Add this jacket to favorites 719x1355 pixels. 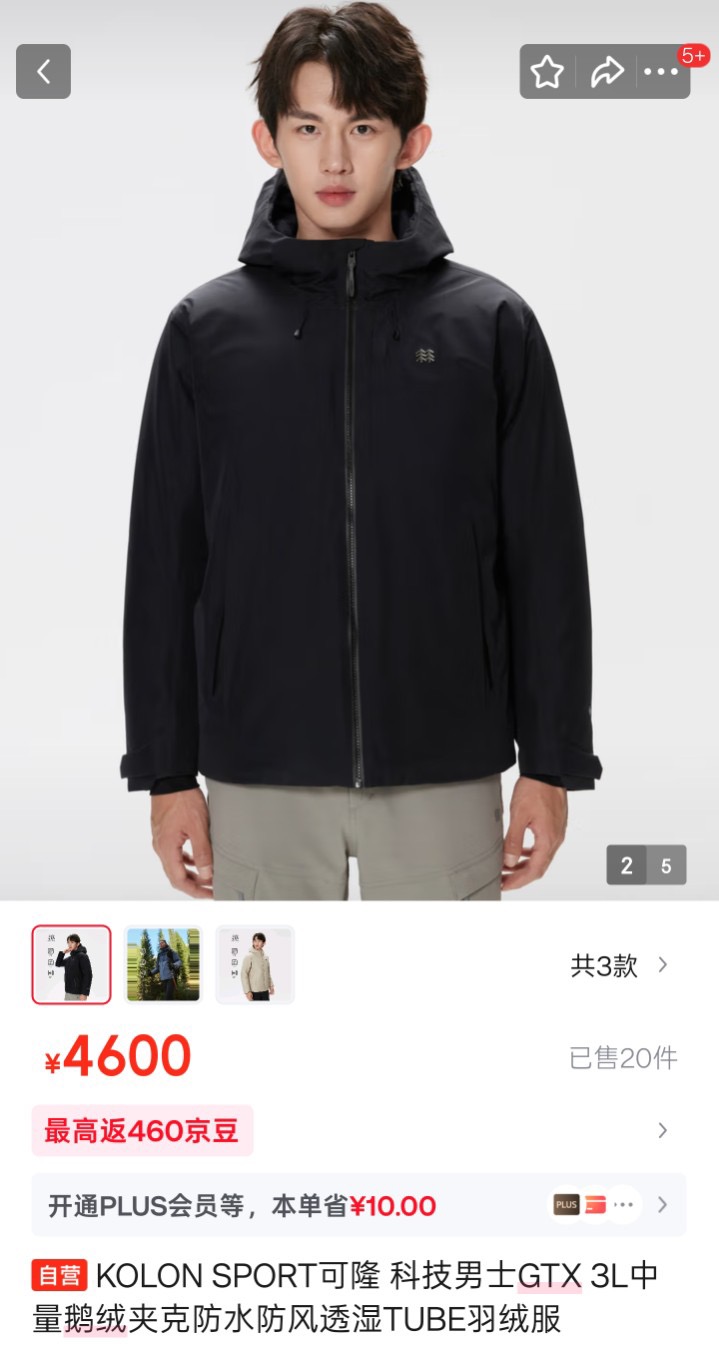[x=547, y=72]
